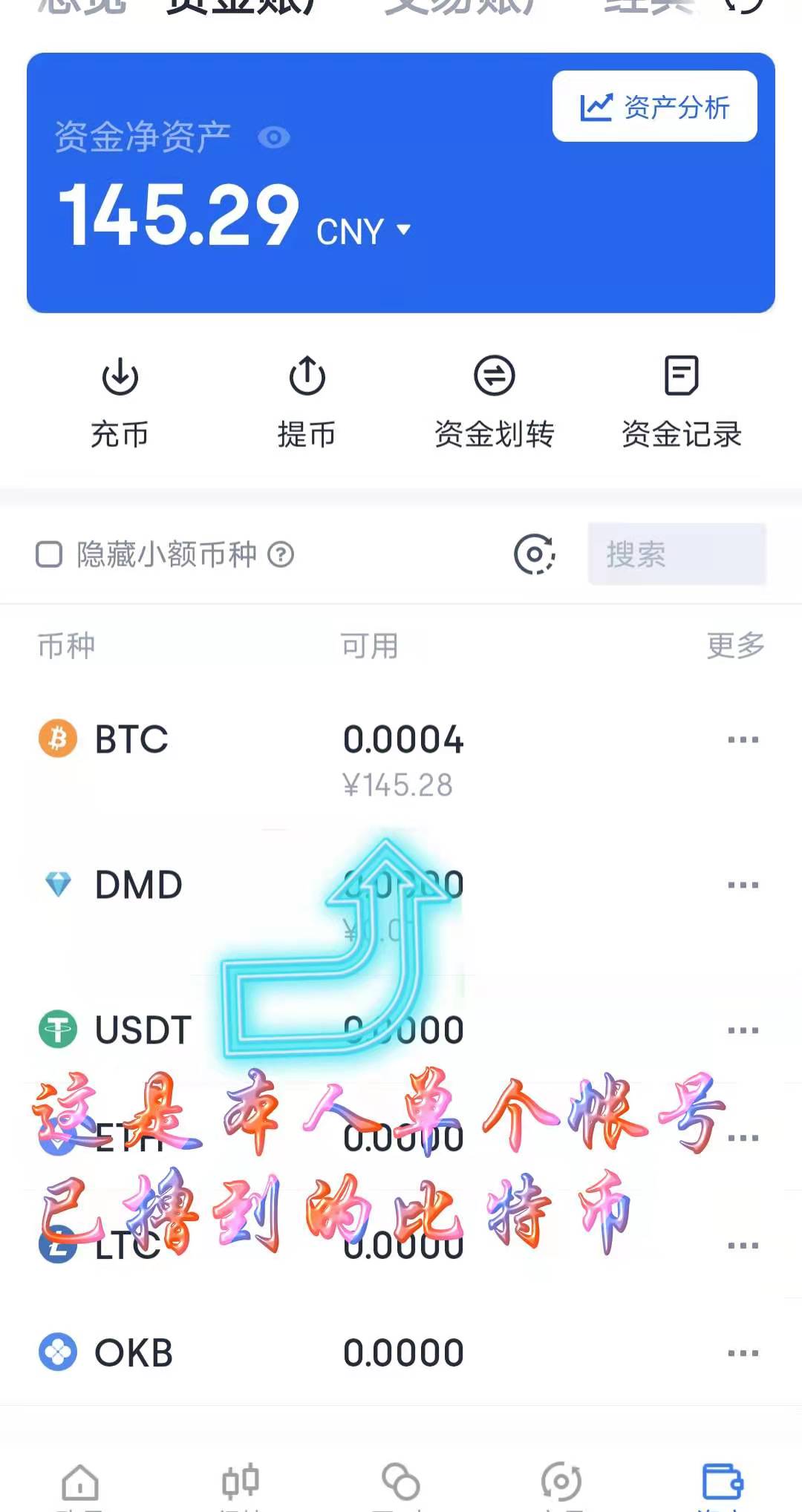The width and height of the screenshot is (802, 1512).
Task: Open the 资产分析 asset analysis button
Action: tap(654, 107)
